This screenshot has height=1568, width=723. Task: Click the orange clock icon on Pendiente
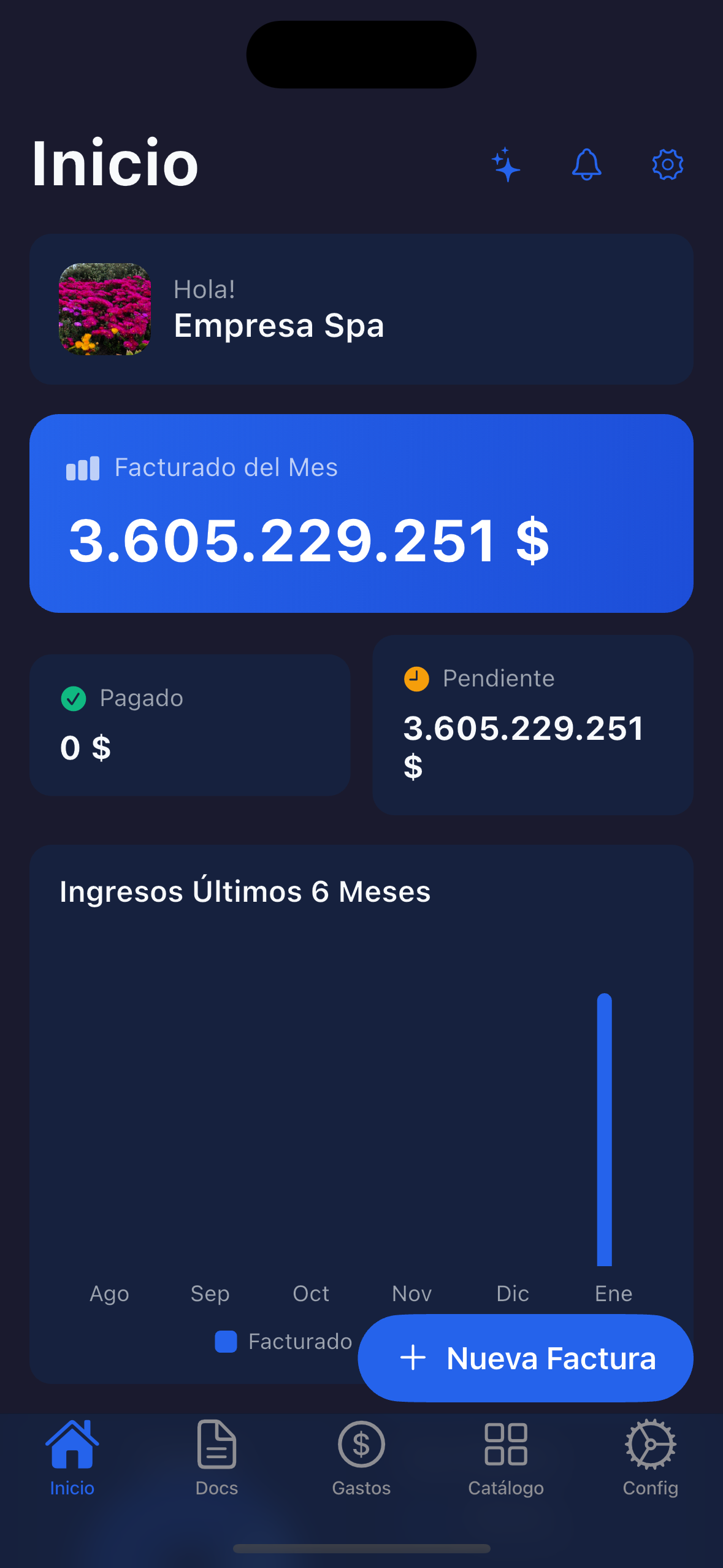coord(416,678)
